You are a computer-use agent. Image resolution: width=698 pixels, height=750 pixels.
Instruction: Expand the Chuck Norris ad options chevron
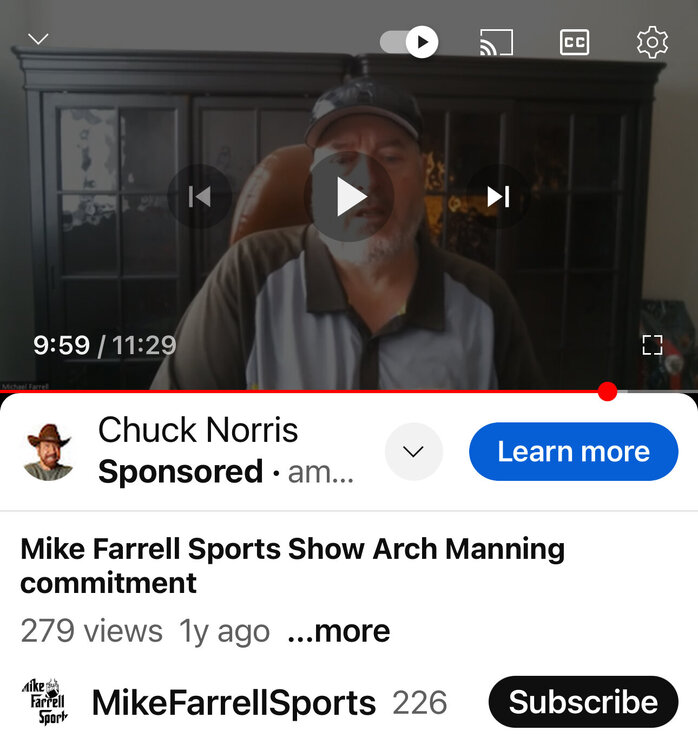tap(413, 452)
